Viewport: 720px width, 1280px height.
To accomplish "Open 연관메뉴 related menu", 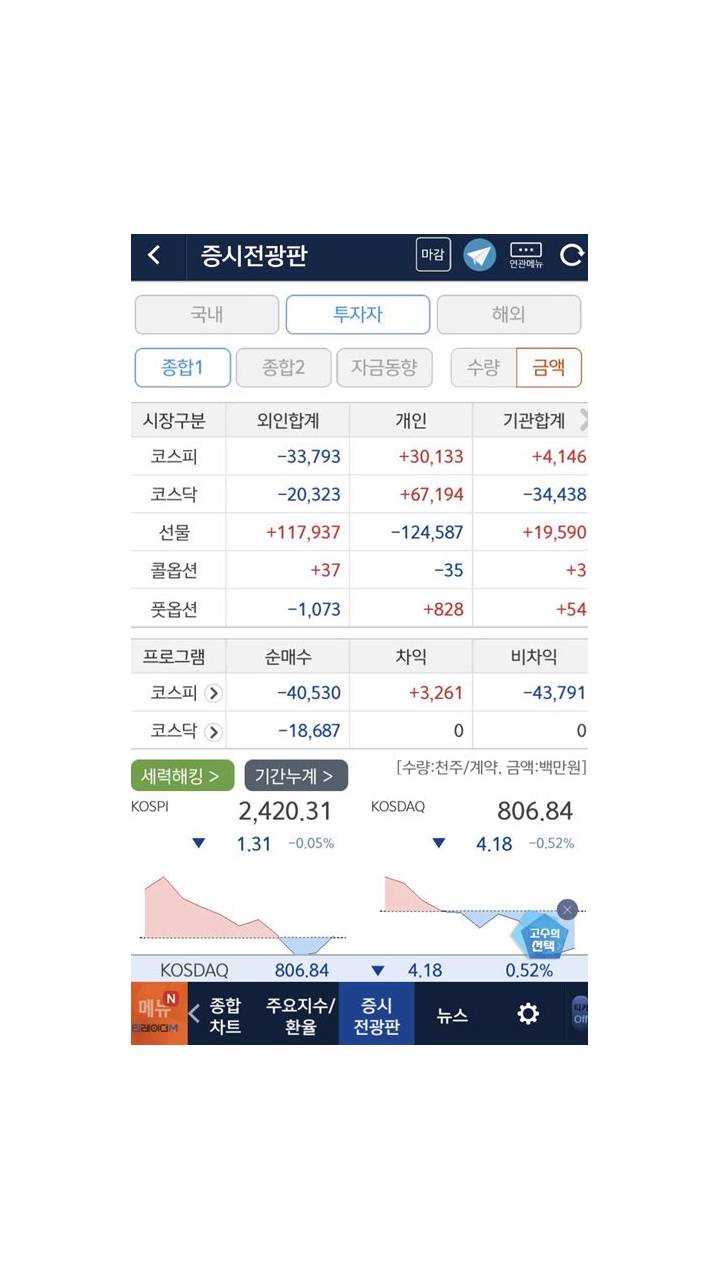I will [x=526, y=256].
